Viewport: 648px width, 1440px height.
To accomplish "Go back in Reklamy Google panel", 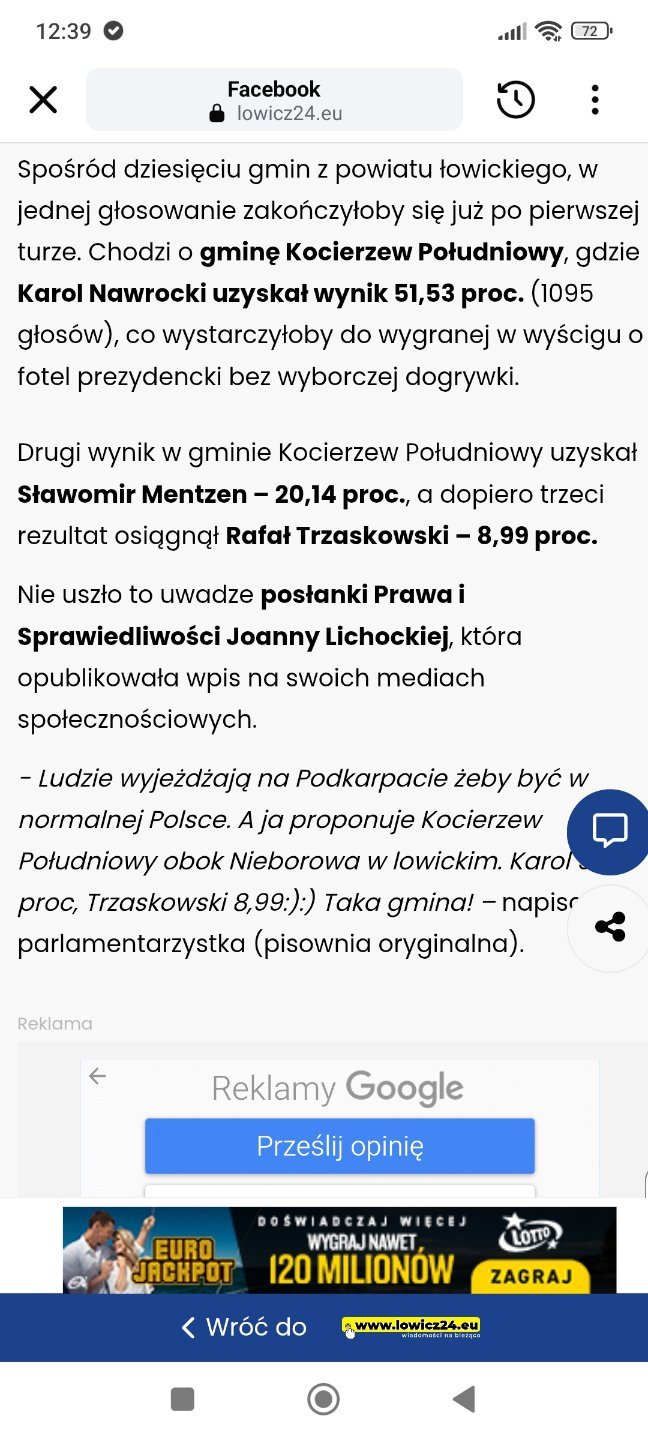I will [98, 1077].
